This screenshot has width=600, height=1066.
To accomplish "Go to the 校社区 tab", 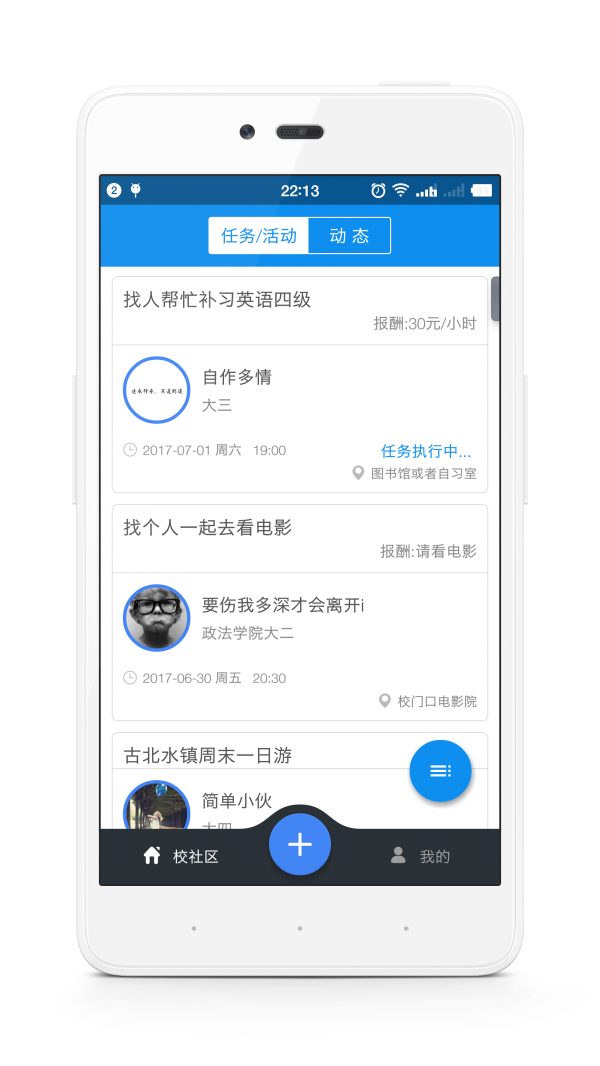I will pyautogui.click(x=181, y=856).
